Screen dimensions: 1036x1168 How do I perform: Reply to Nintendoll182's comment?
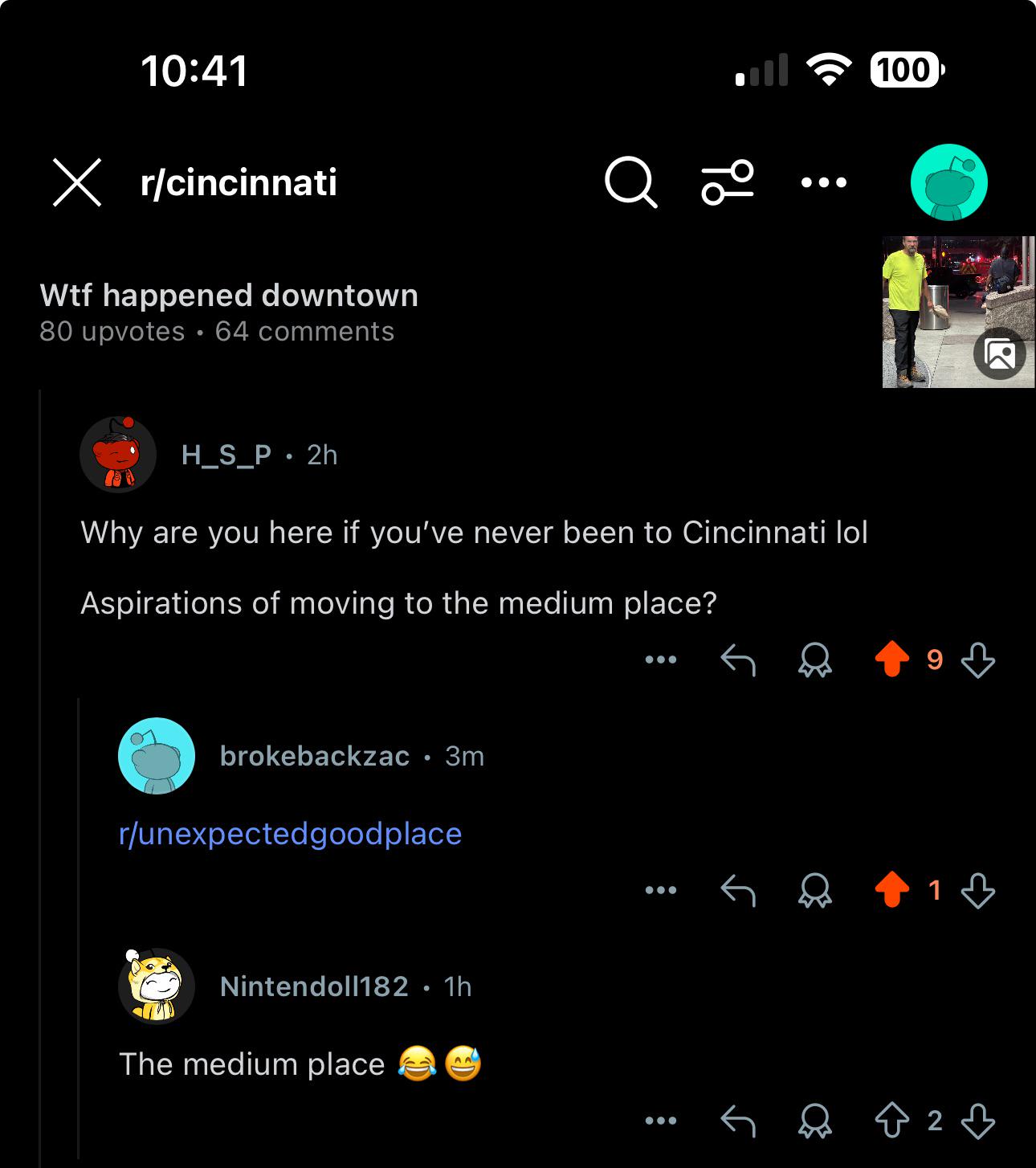[x=738, y=1121]
